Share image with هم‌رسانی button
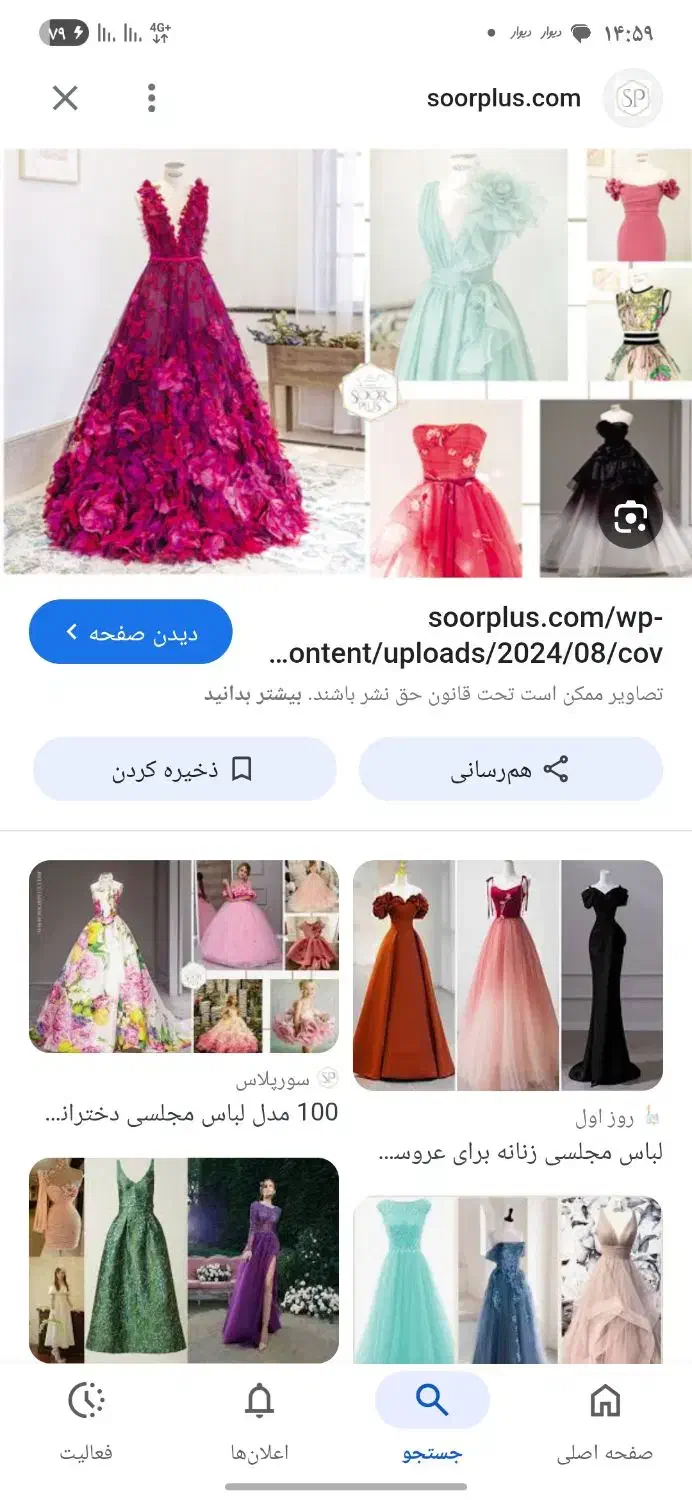Image resolution: width=692 pixels, height=1500 pixels. 510,769
